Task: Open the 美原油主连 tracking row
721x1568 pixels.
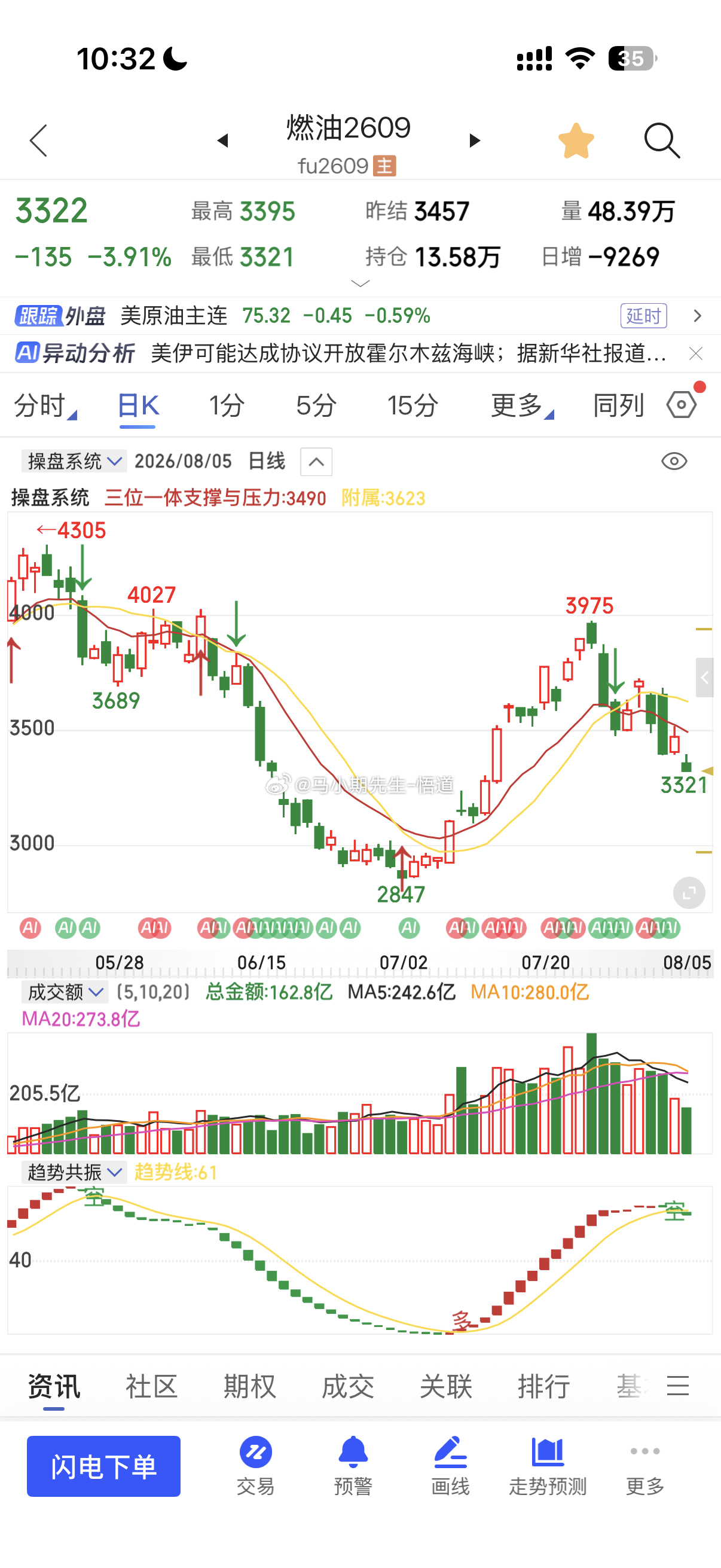Action: 360,315
